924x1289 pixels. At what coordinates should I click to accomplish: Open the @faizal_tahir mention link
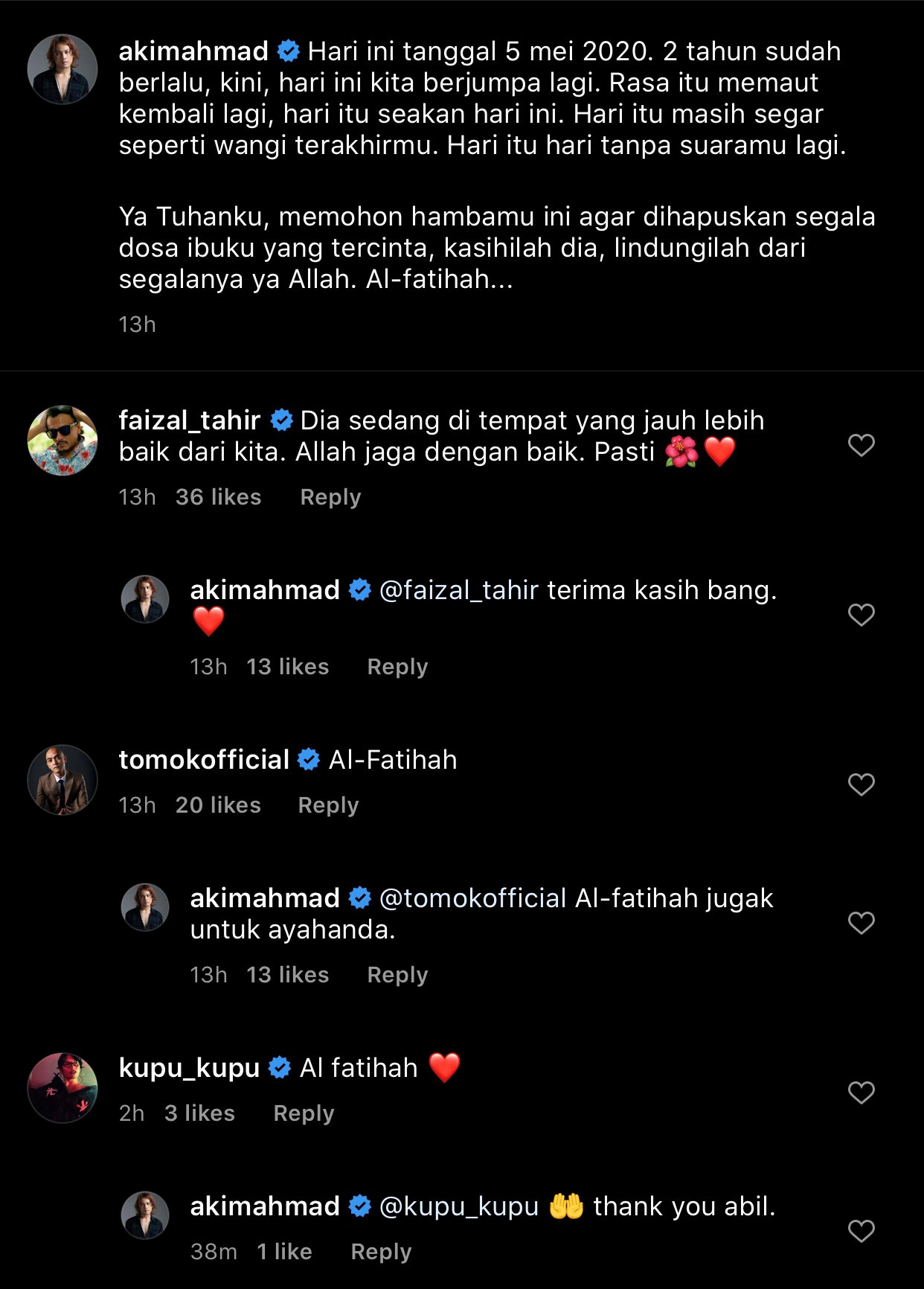(458, 590)
